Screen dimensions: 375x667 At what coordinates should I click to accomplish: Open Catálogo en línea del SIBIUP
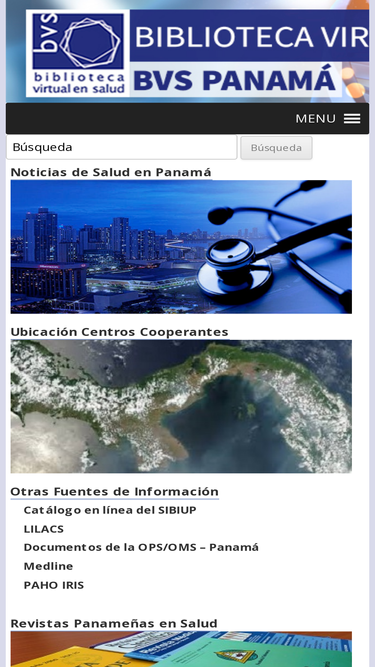pyautogui.click(x=110, y=510)
